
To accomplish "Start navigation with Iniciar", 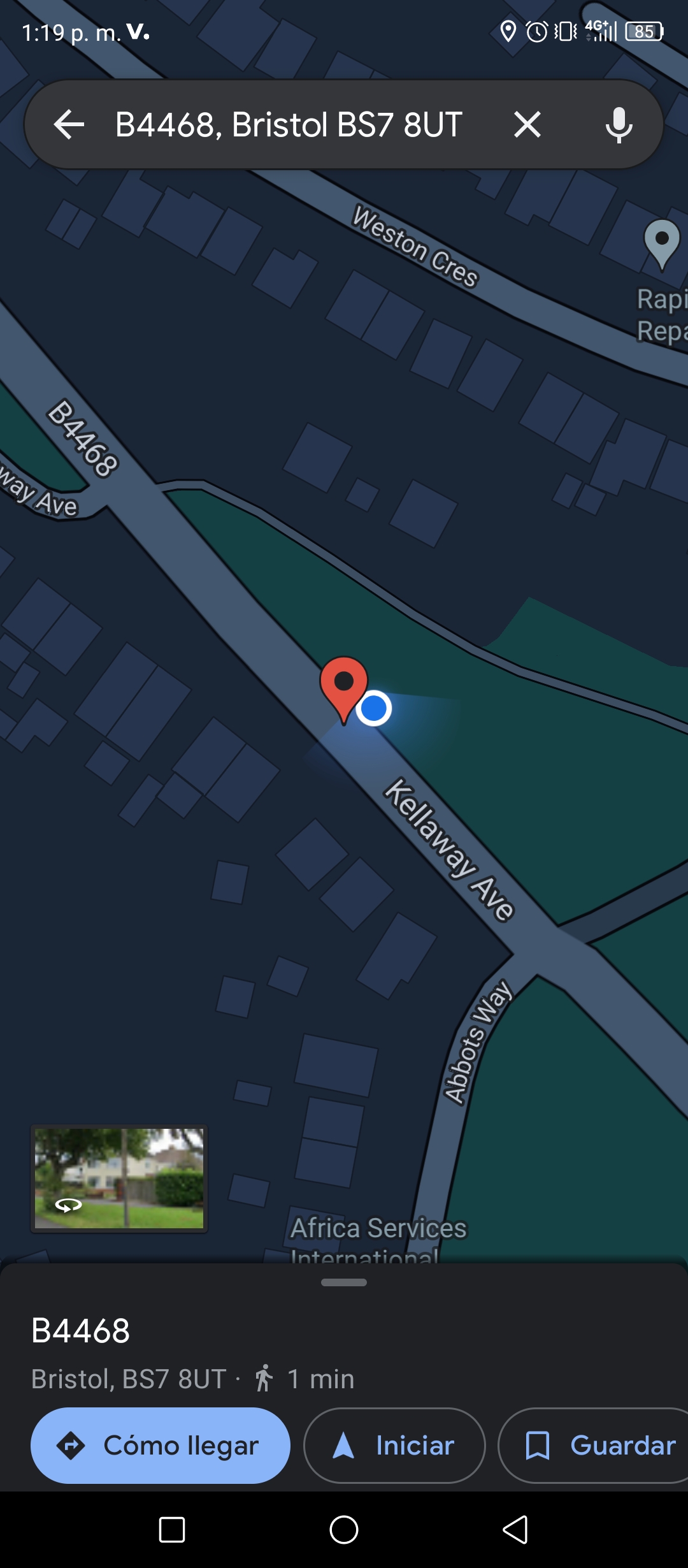I will click(x=394, y=1445).
